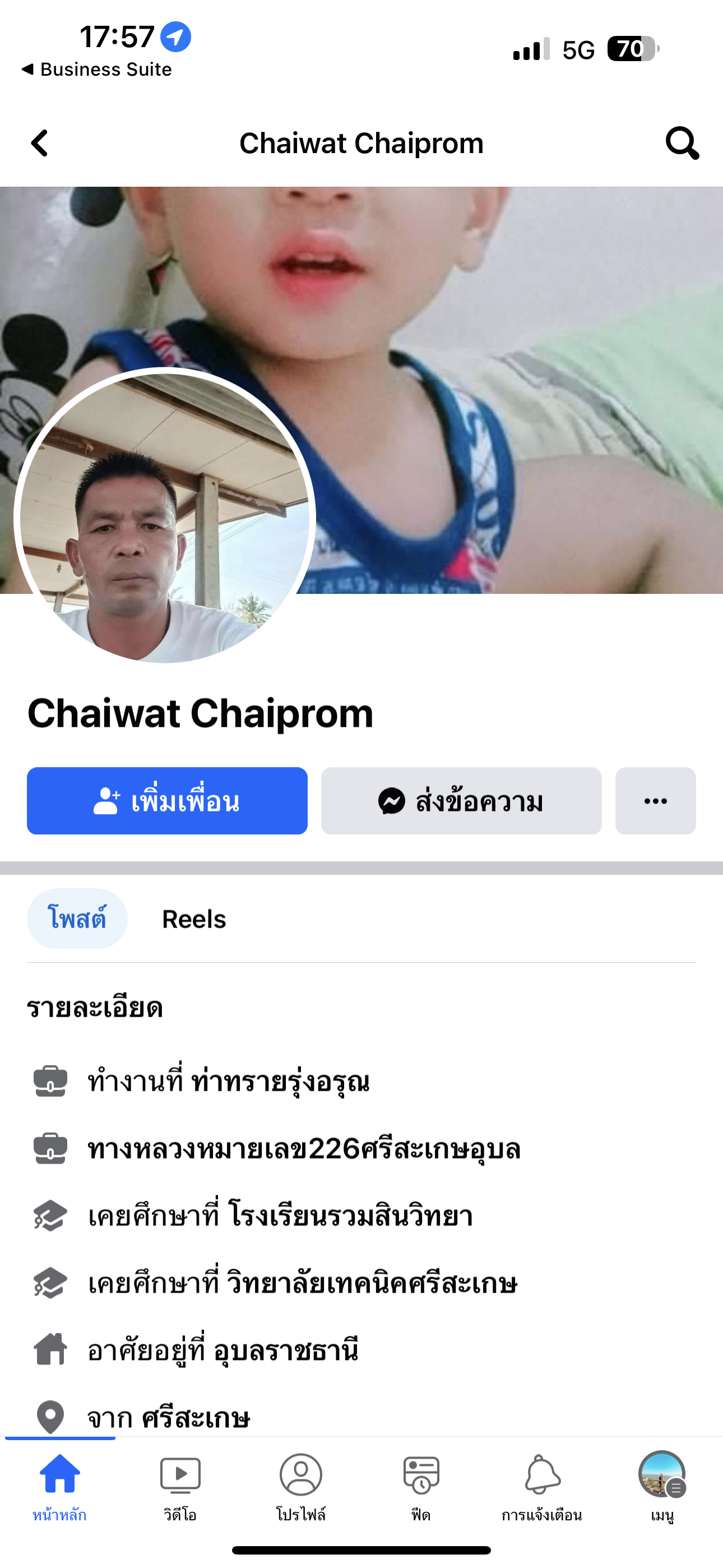Open workplace ท่าทรายรุ่งอรุณ
The width and height of the screenshot is (723, 1568).
coord(280,1082)
